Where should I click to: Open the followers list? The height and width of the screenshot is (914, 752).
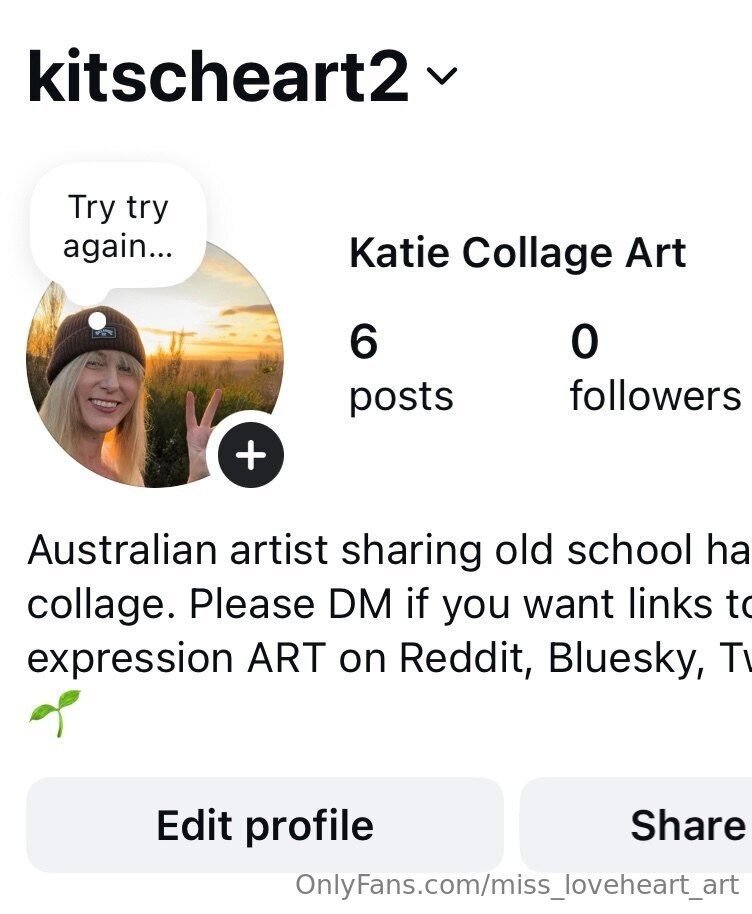pos(654,368)
